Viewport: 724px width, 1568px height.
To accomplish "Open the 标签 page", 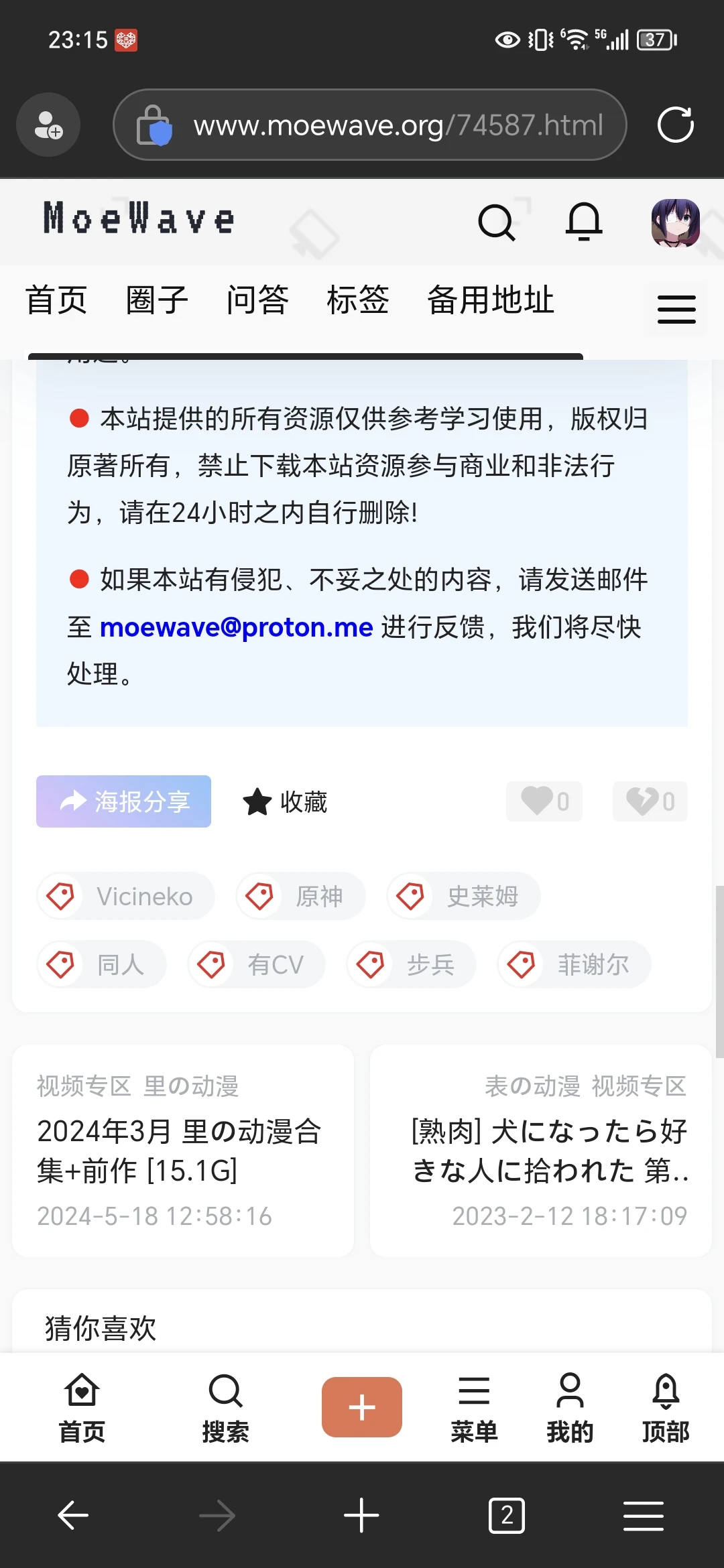I will point(358,300).
